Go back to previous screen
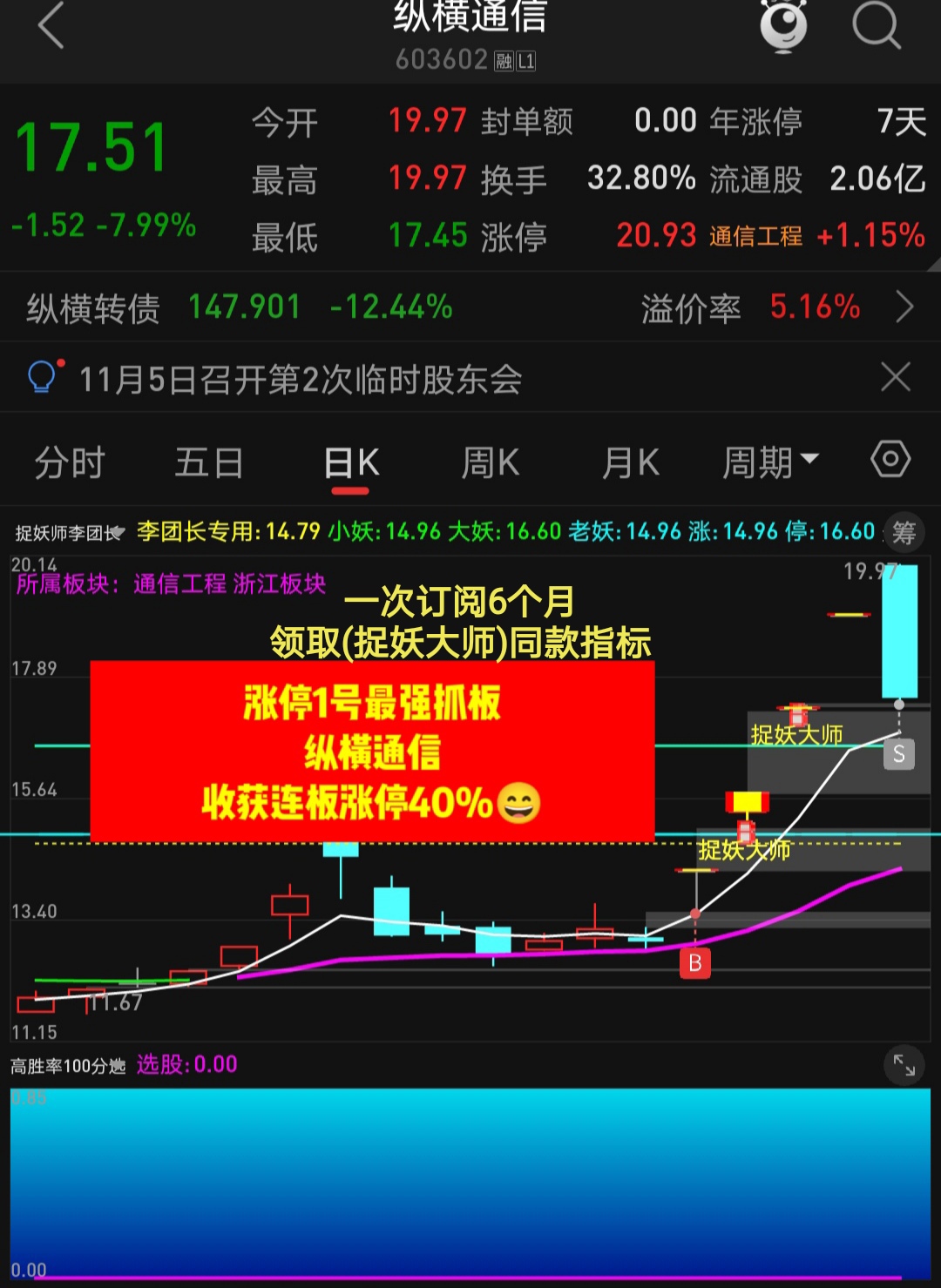 tap(51, 25)
